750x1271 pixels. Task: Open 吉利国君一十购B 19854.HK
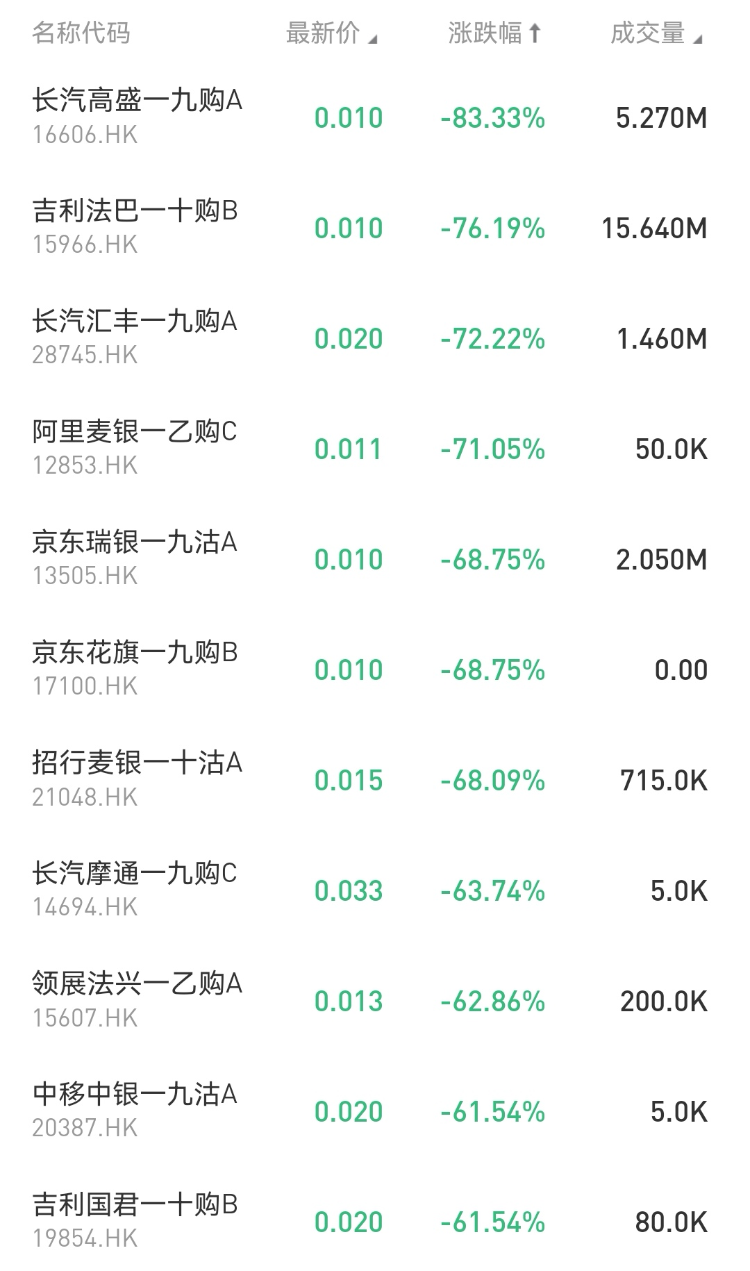coord(375,1219)
